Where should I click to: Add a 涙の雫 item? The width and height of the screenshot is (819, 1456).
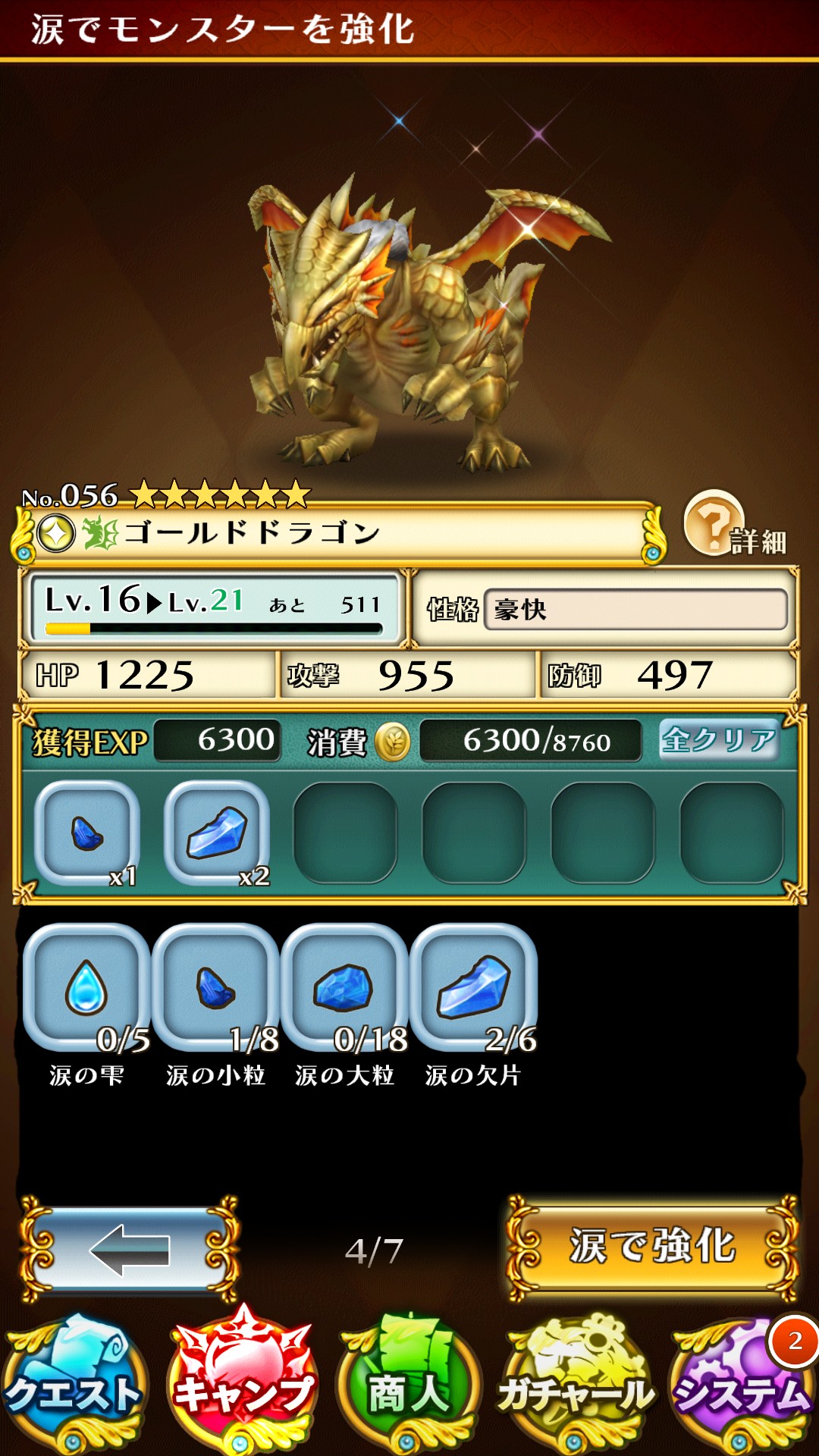point(86,987)
